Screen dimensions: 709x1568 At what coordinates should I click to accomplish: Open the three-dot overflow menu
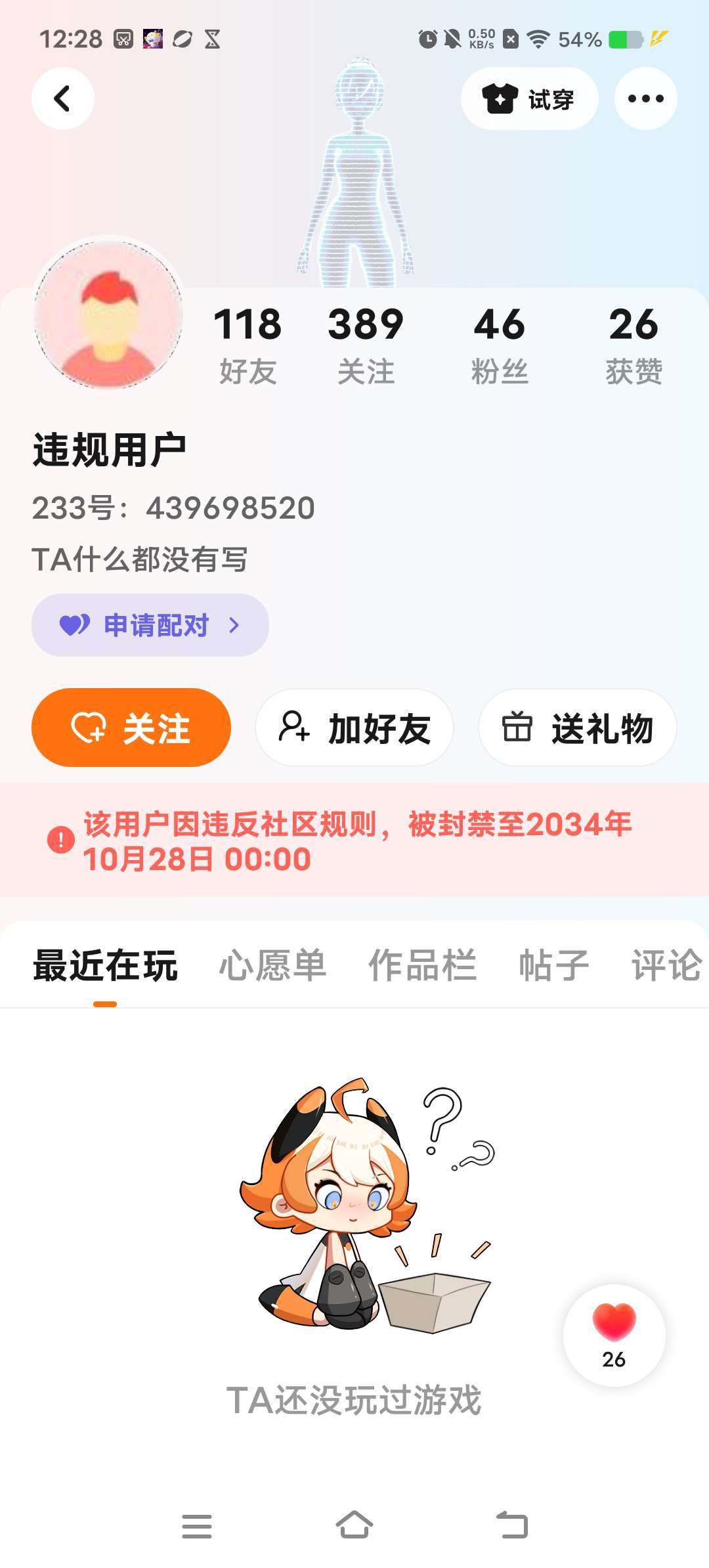coord(645,99)
